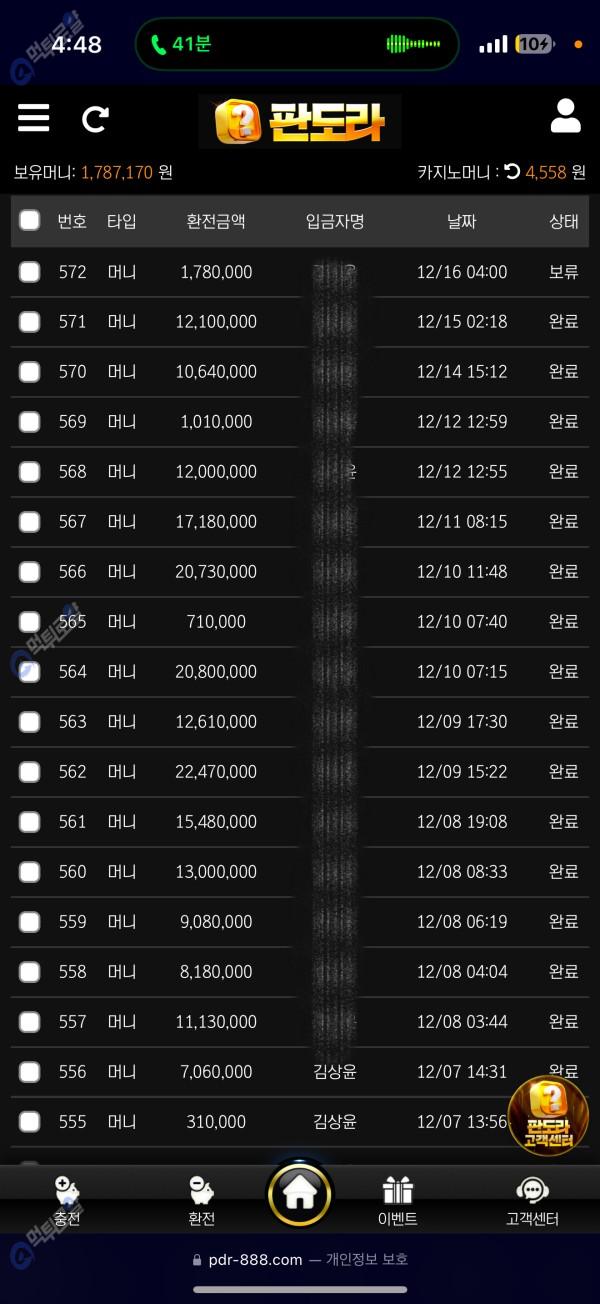The image size is (600, 1304).
Task: Tap the home button in bottom bar
Action: [299, 1193]
